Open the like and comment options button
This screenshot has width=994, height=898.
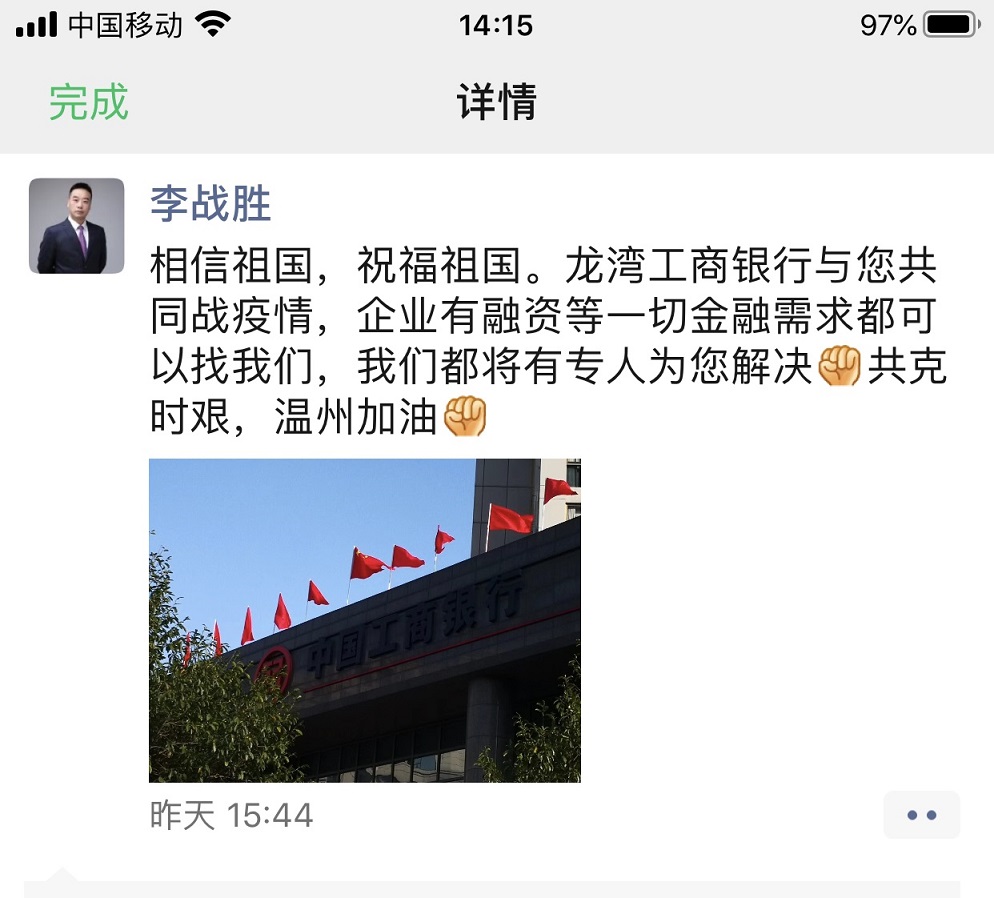[921, 815]
